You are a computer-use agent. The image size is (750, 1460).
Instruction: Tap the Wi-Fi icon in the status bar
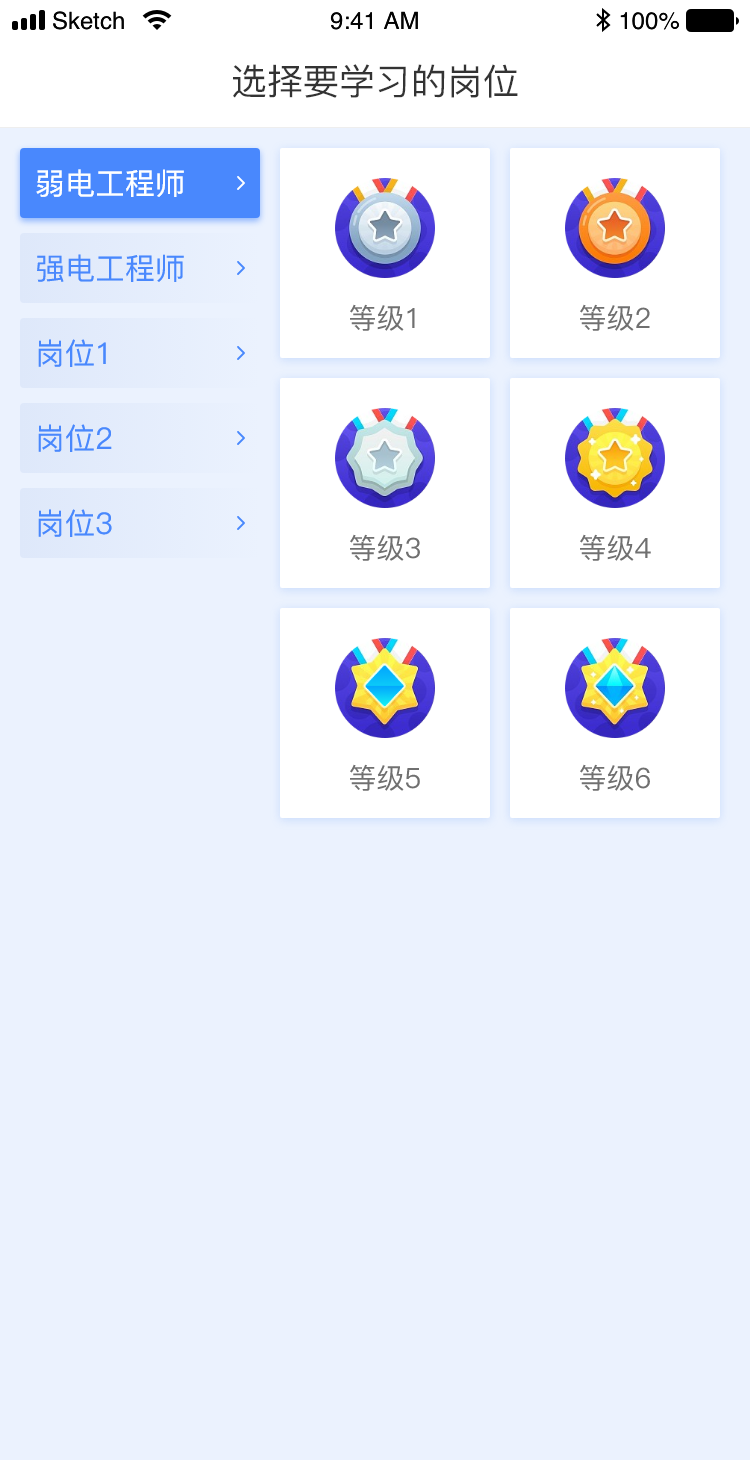(155, 18)
